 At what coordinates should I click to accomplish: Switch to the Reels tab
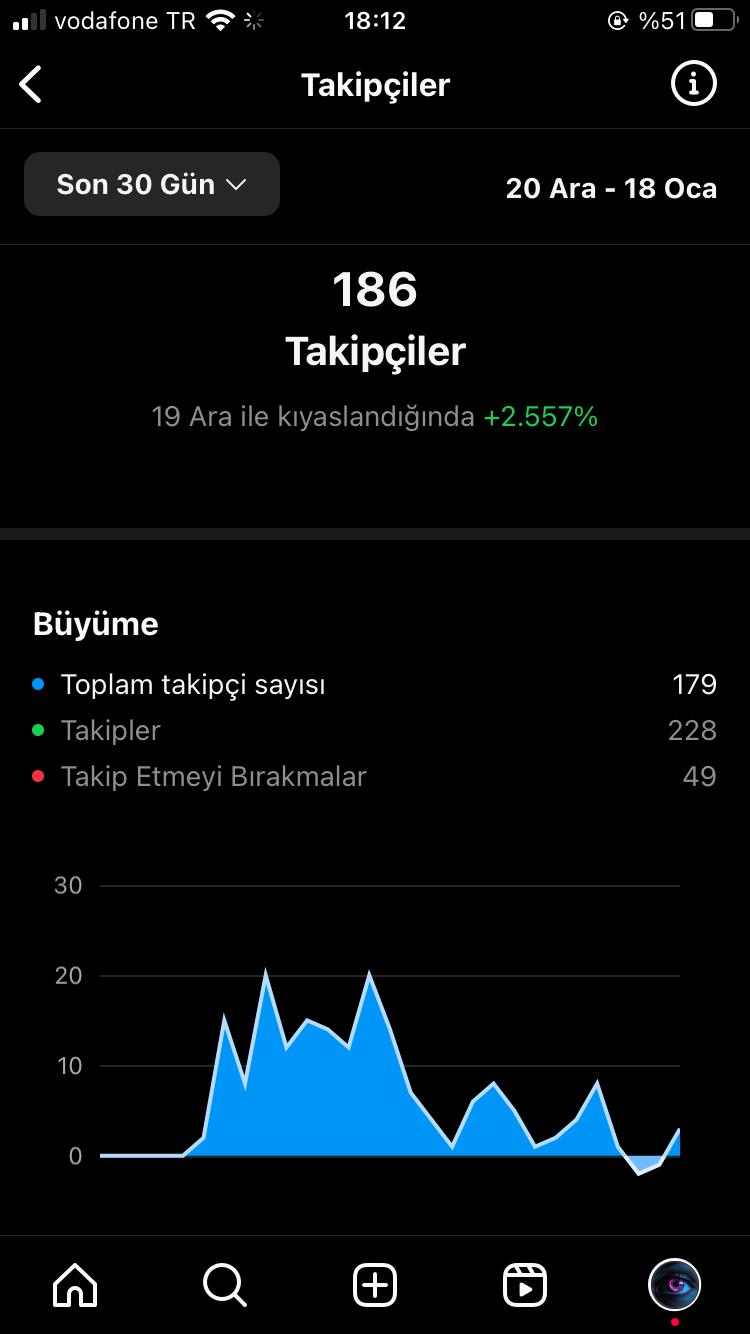[x=524, y=1284]
